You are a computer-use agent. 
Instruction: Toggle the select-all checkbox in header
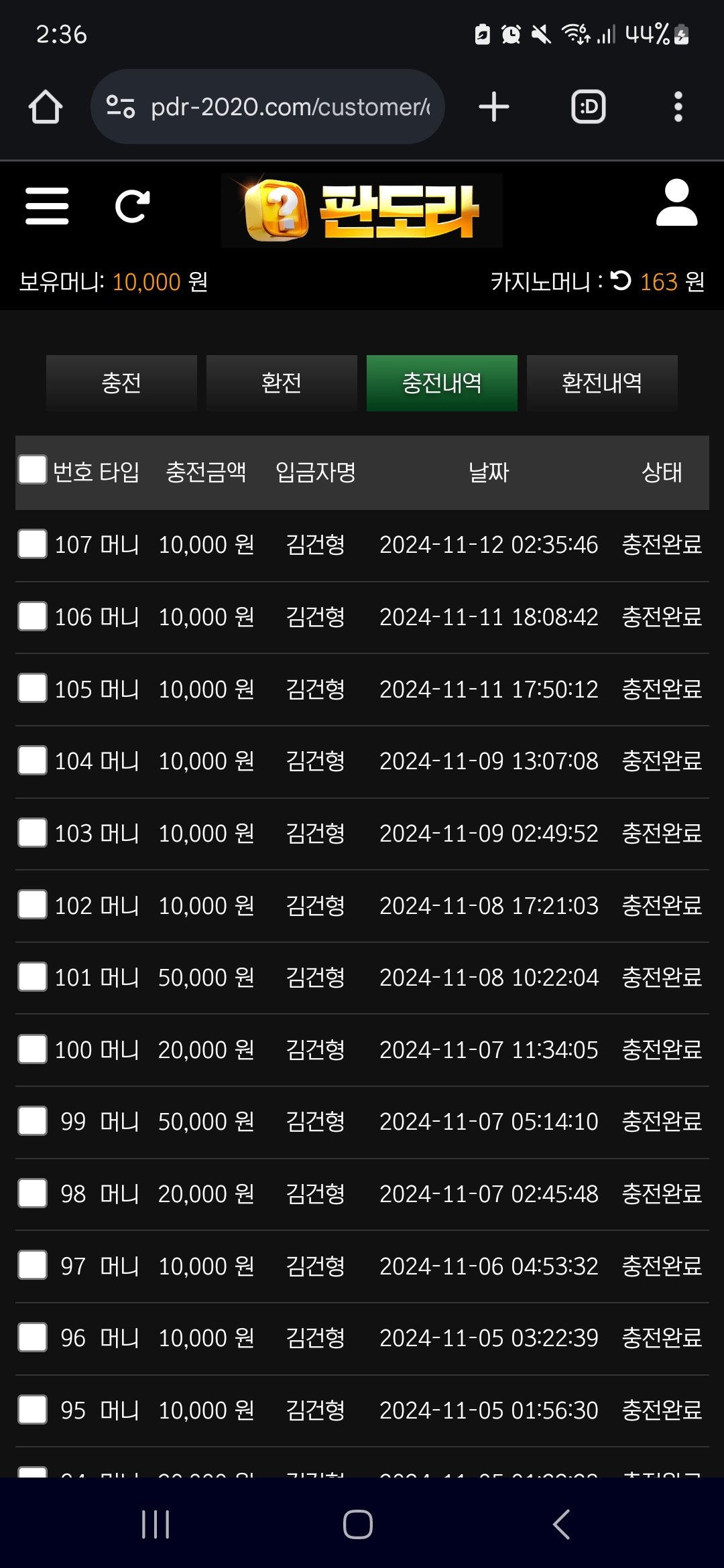tap(32, 470)
